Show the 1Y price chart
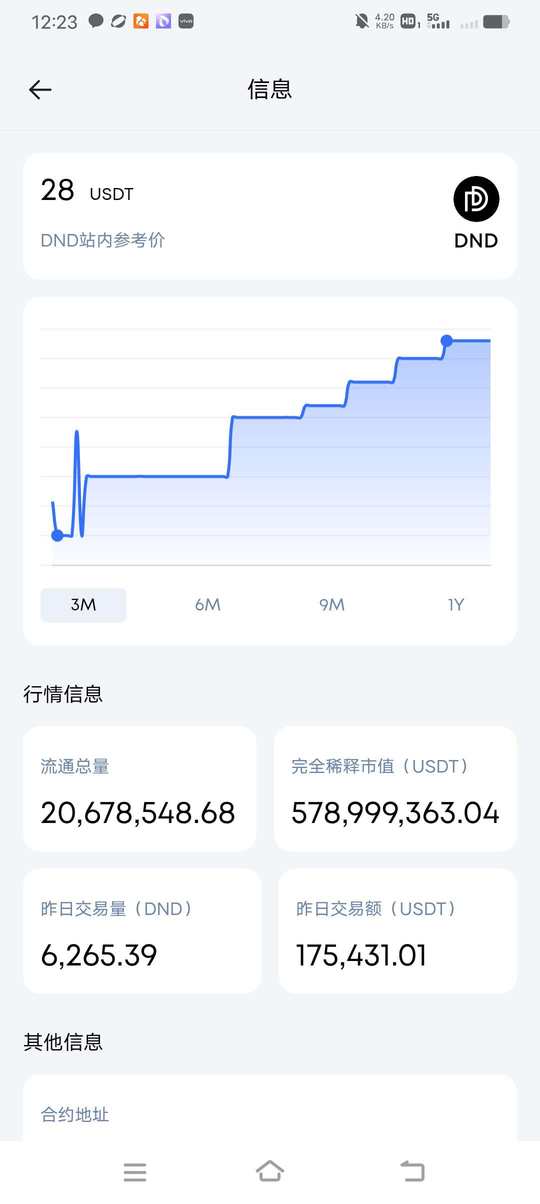540x1204 pixels. [x=456, y=605]
